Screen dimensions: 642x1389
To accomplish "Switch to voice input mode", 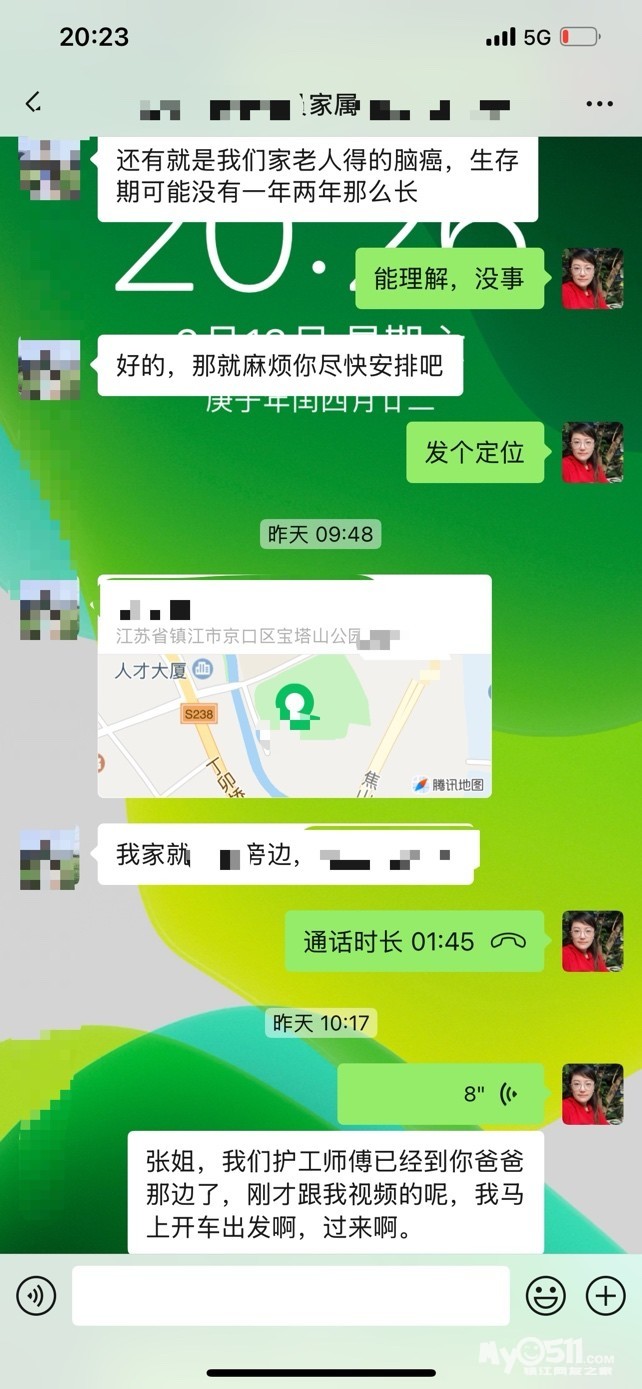I will [36, 1297].
